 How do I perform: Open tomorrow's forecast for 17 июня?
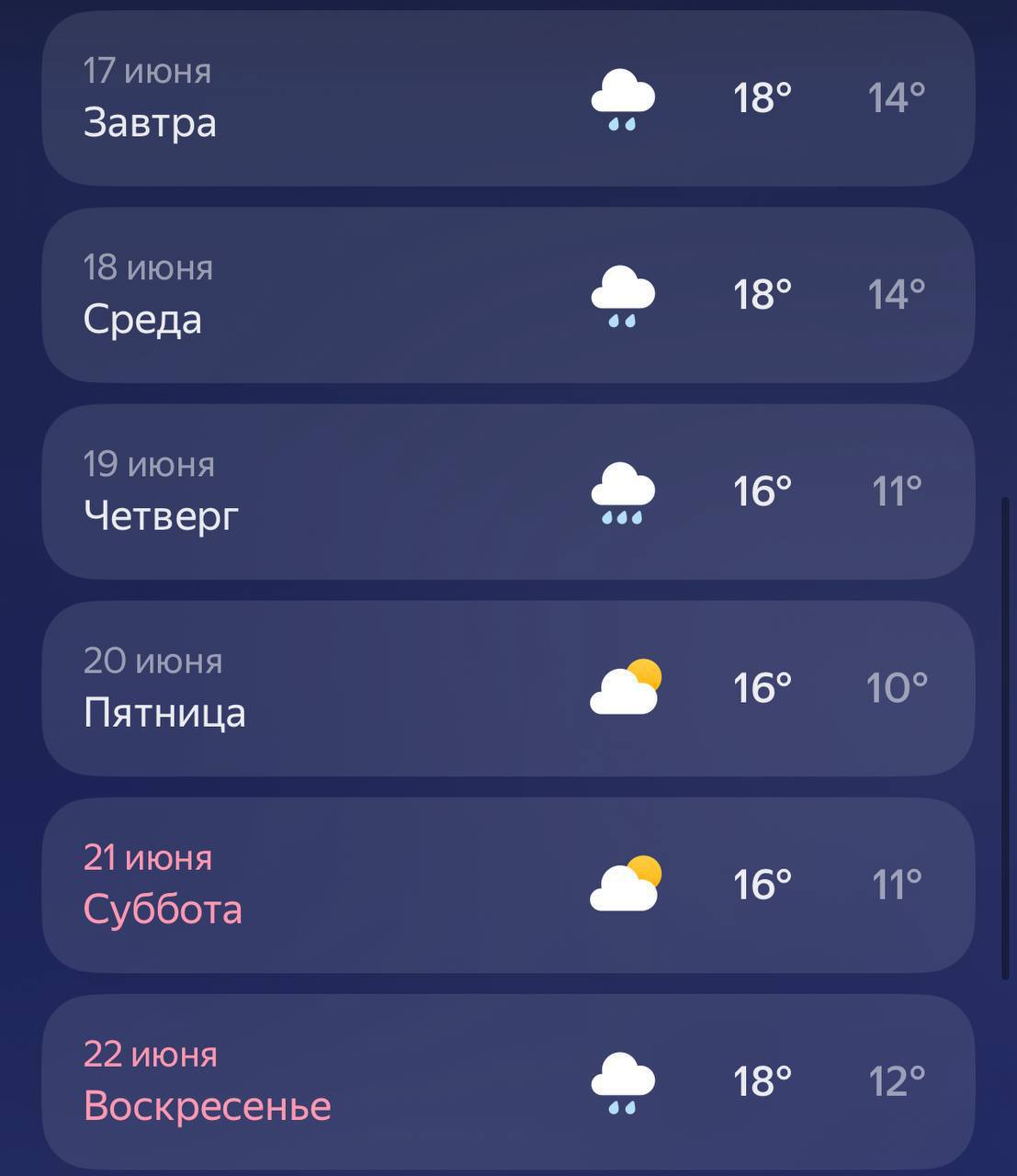507,98
